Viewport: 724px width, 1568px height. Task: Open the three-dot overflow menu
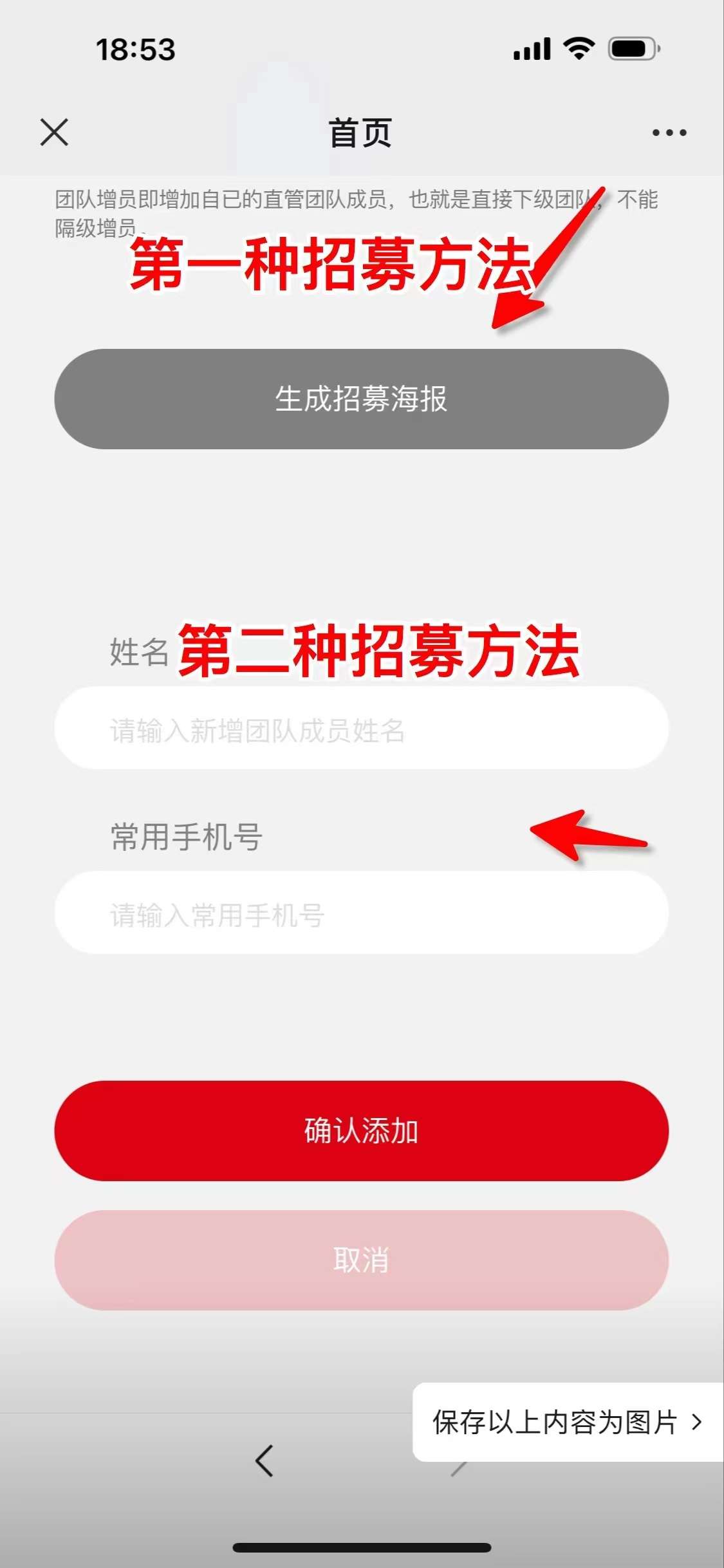[669, 133]
